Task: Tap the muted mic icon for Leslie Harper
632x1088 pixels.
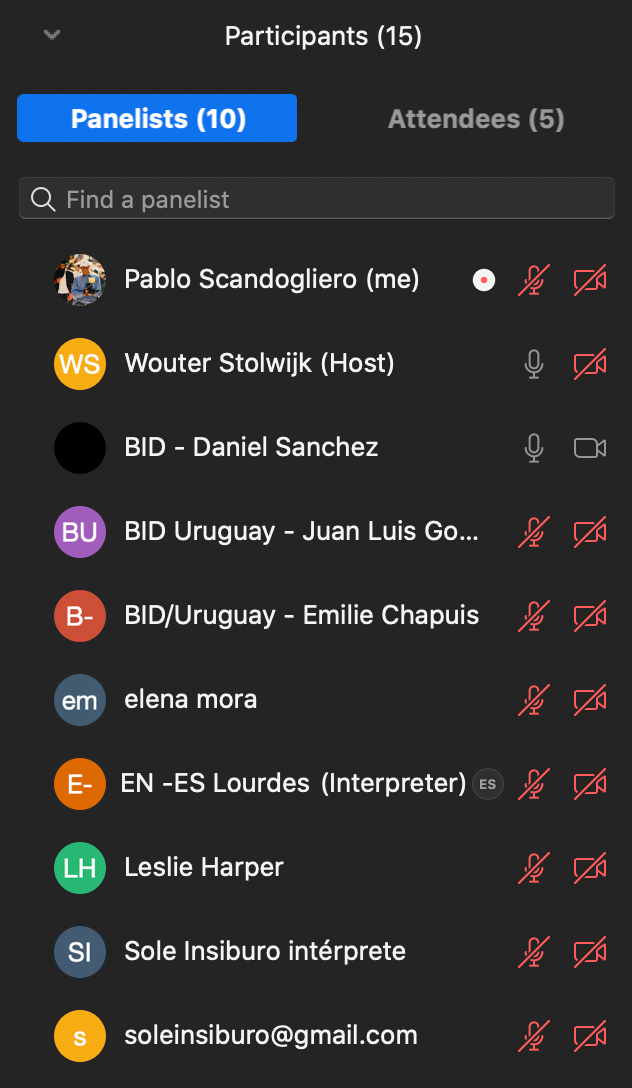Action: [x=534, y=868]
